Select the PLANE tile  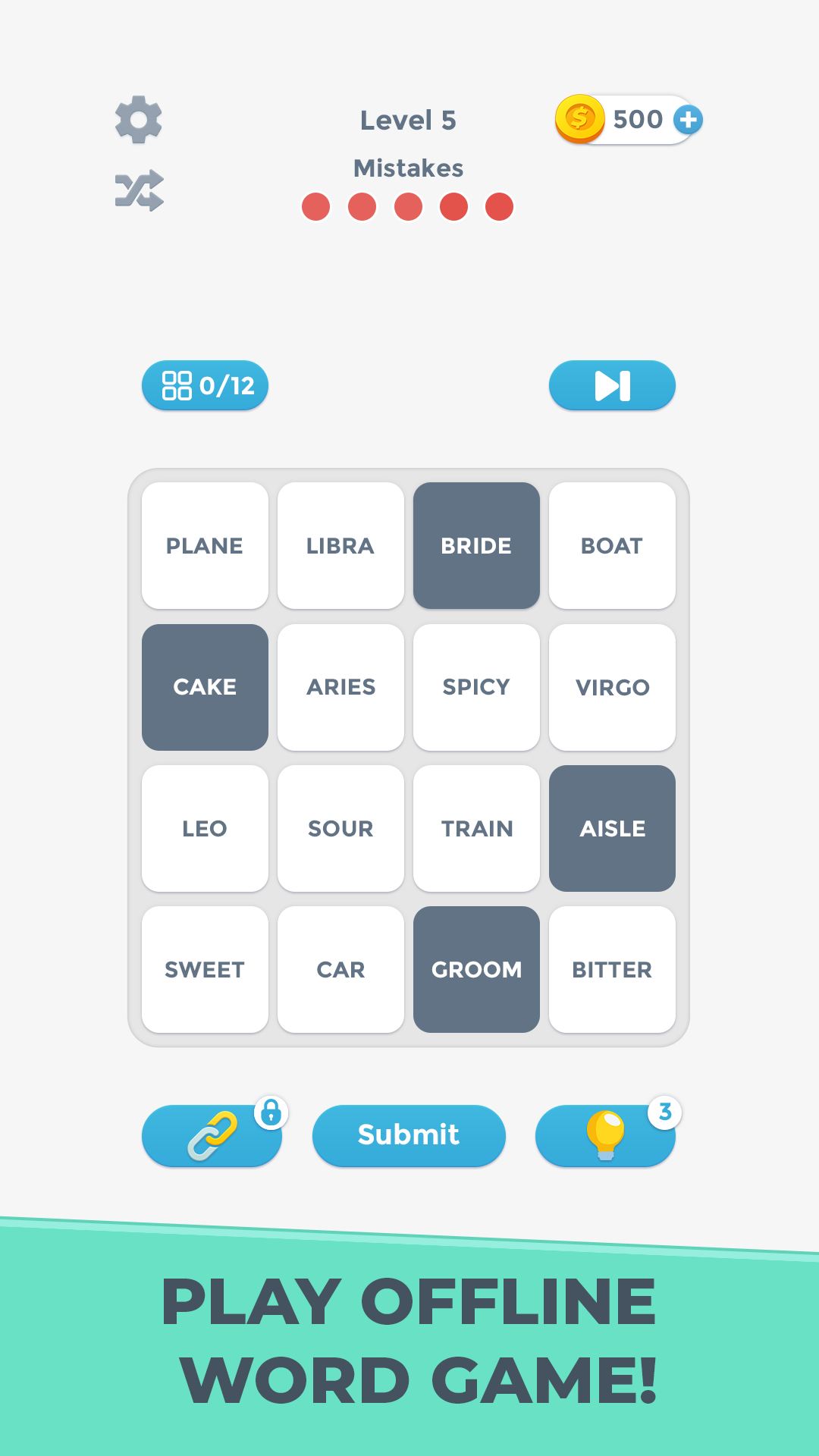(x=205, y=545)
